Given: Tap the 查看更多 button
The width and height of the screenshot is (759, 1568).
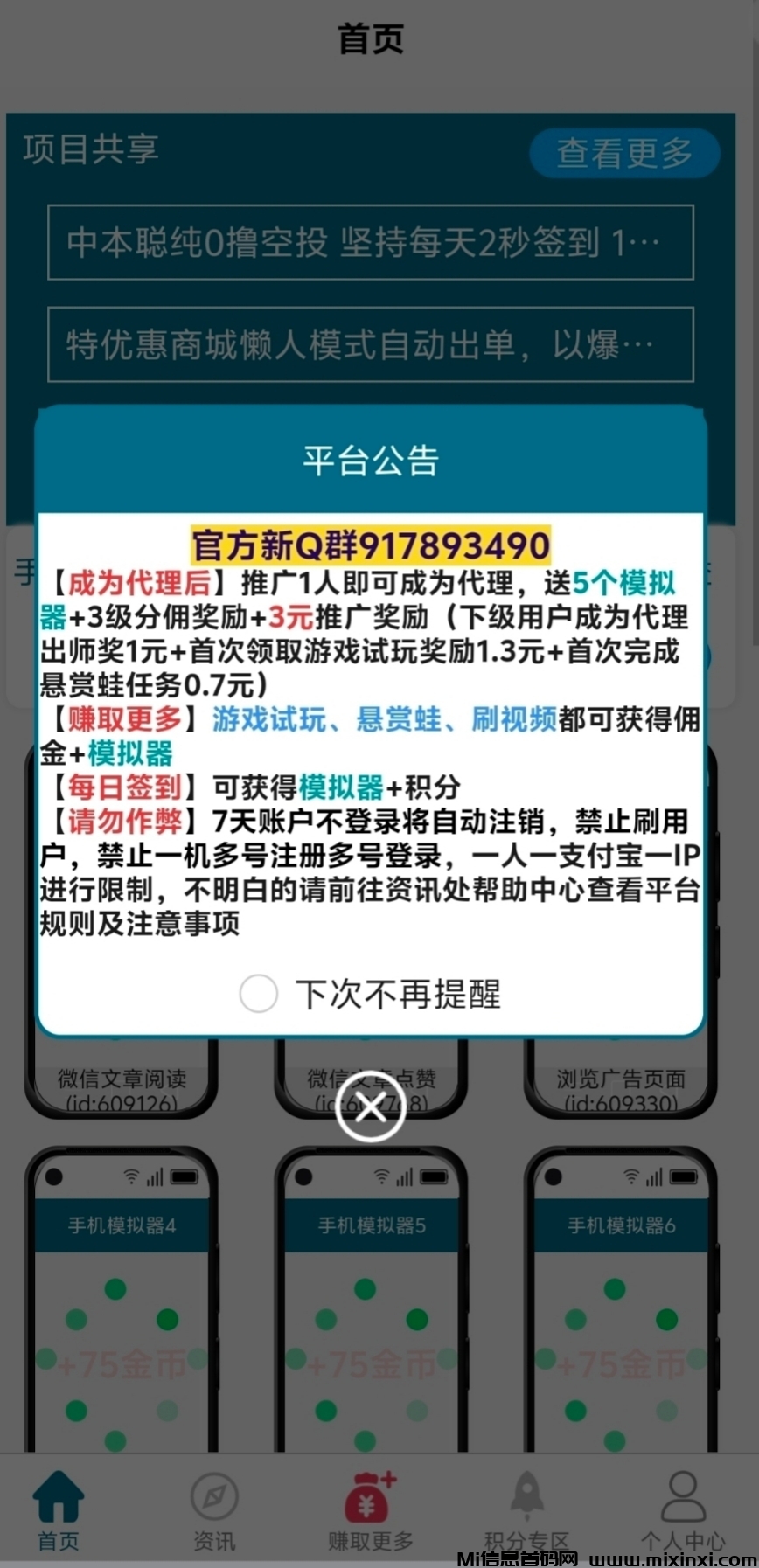Looking at the screenshot, I should [624, 153].
